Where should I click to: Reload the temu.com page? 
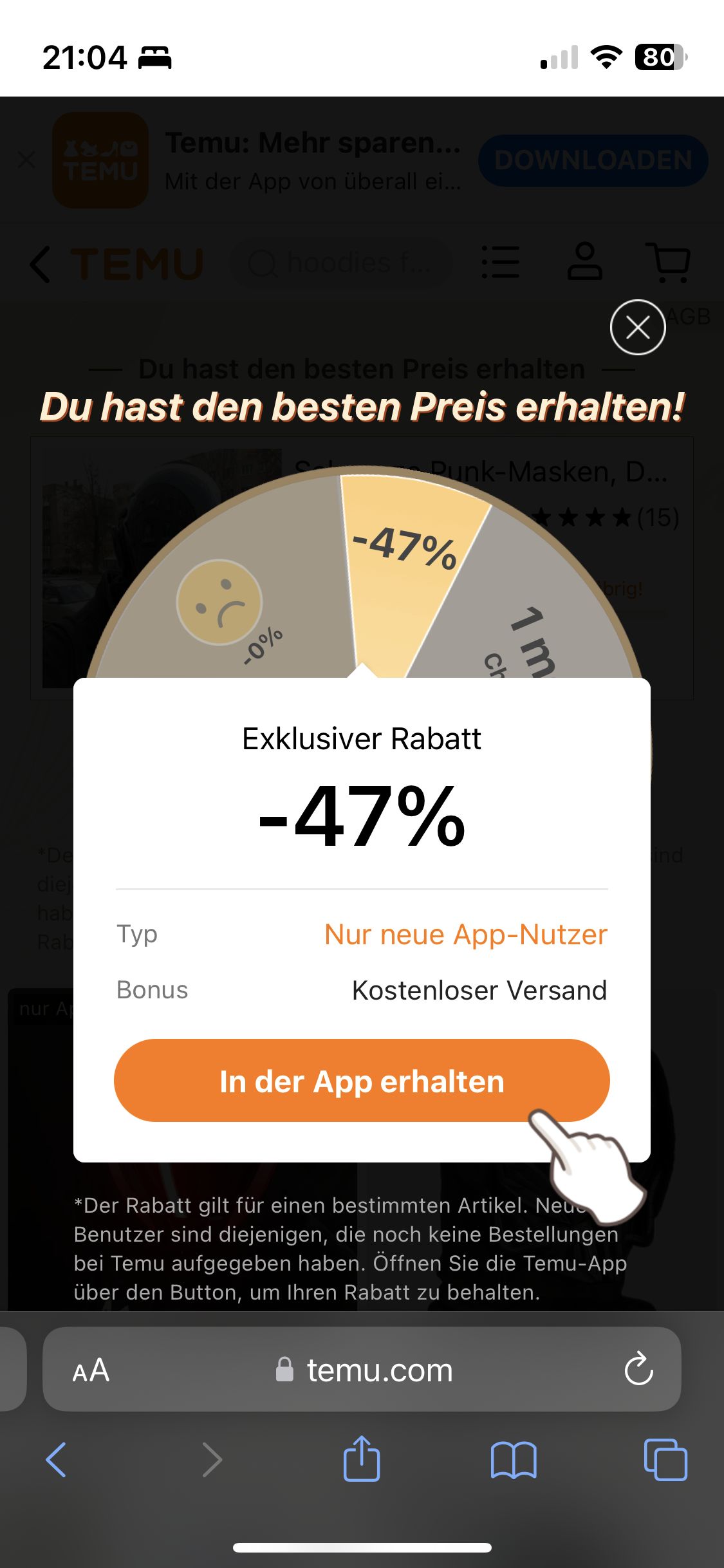pos(638,1369)
